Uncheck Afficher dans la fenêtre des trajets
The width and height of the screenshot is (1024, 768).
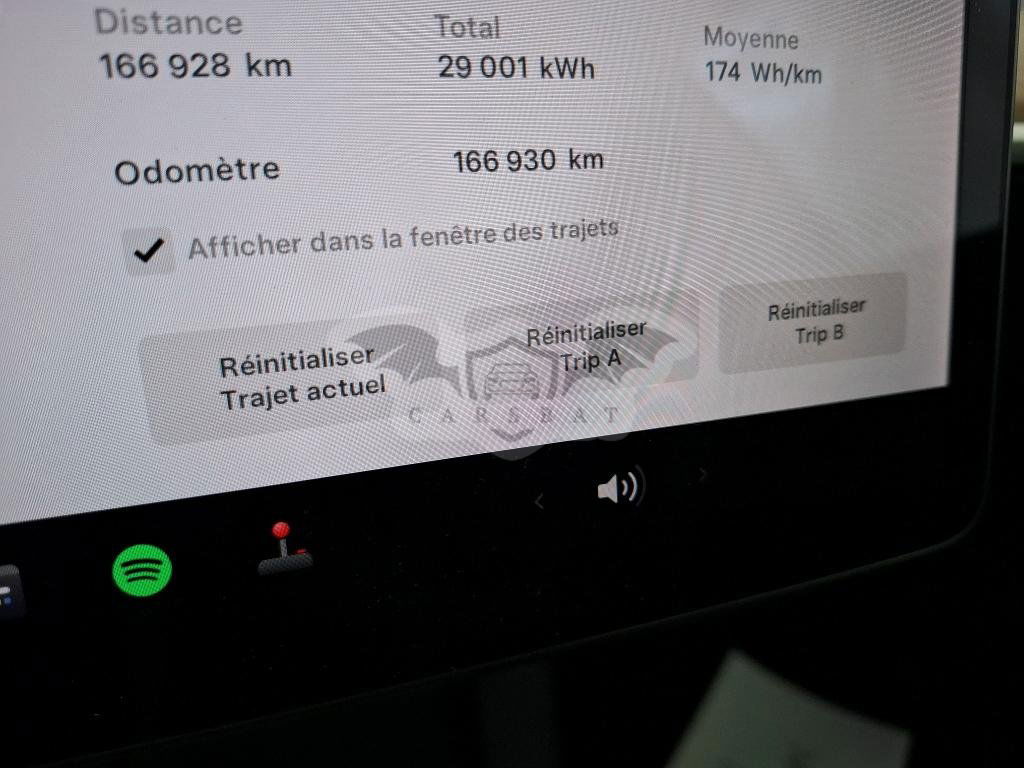point(149,250)
